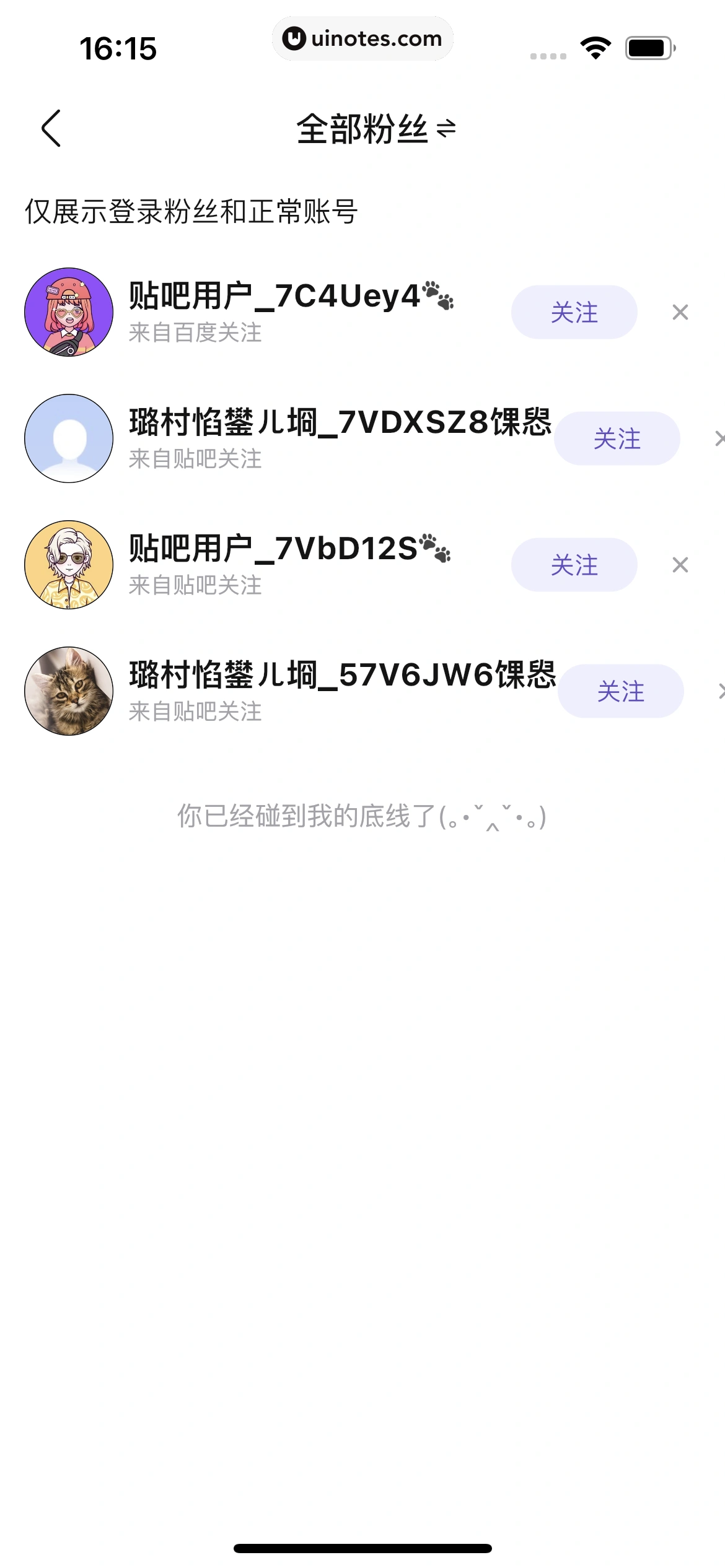Open the 全部粉丝 filter switcher
This screenshot has width=725, height=1568.
376,129
